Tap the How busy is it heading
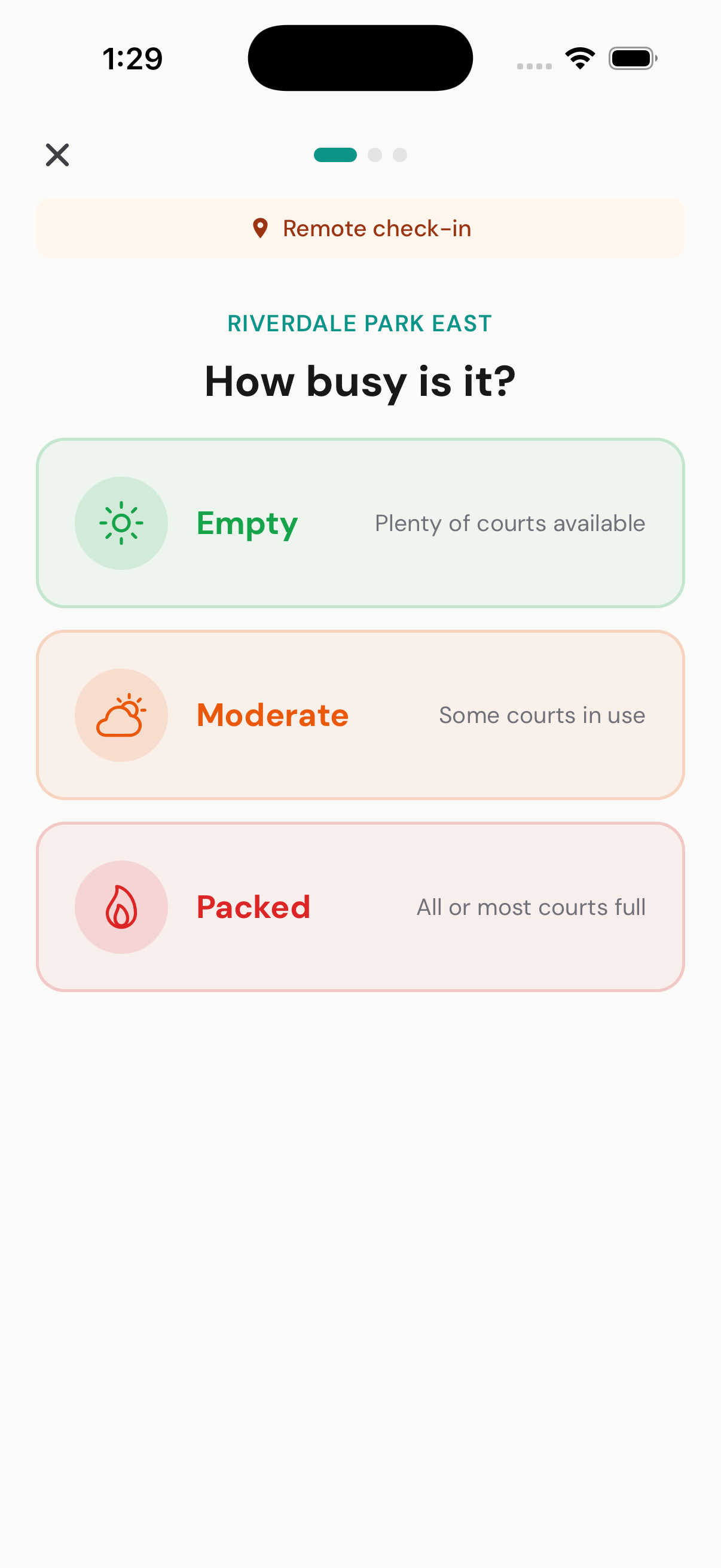Viewport: 721px width, 1568px height. [x=360, y=380]
